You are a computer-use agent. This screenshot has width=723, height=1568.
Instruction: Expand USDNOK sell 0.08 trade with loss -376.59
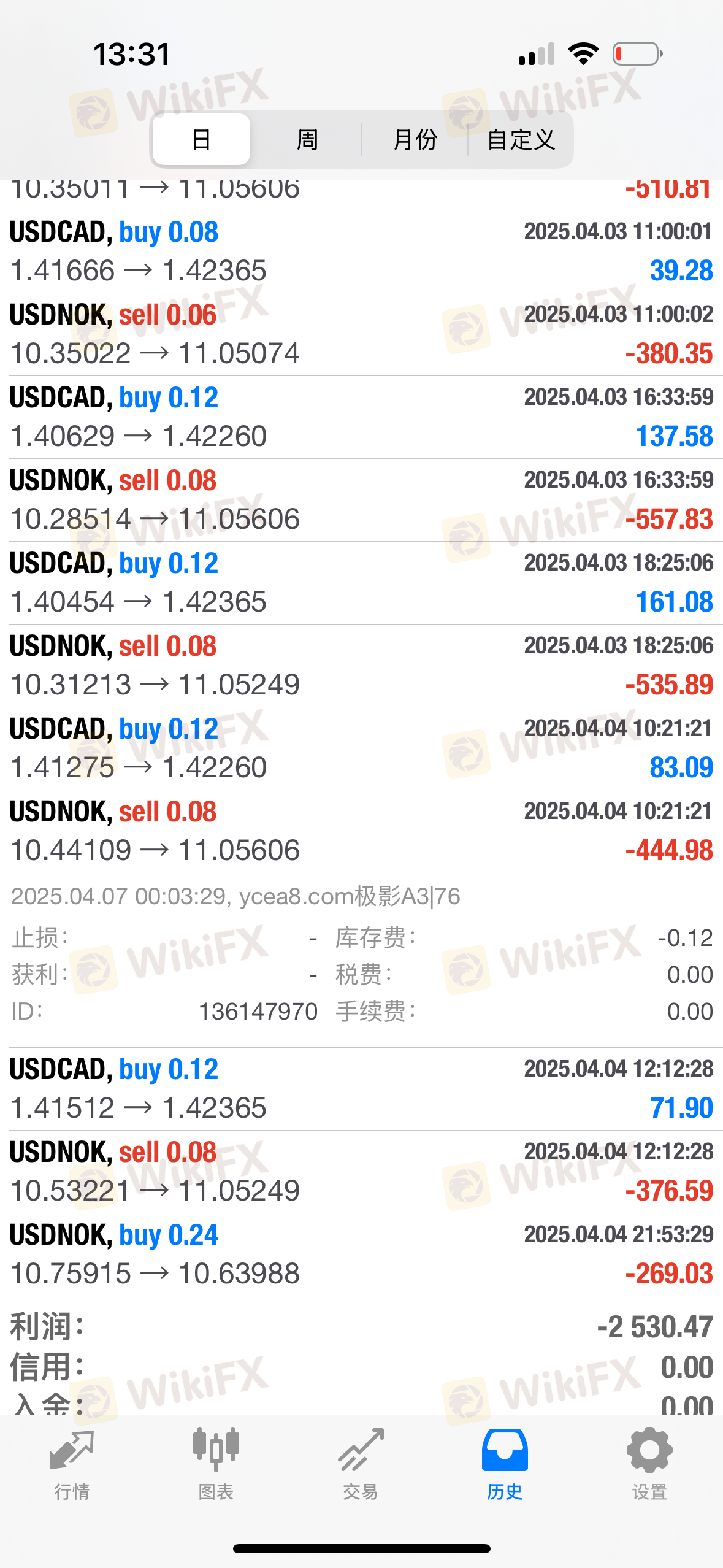[361, 1172]
